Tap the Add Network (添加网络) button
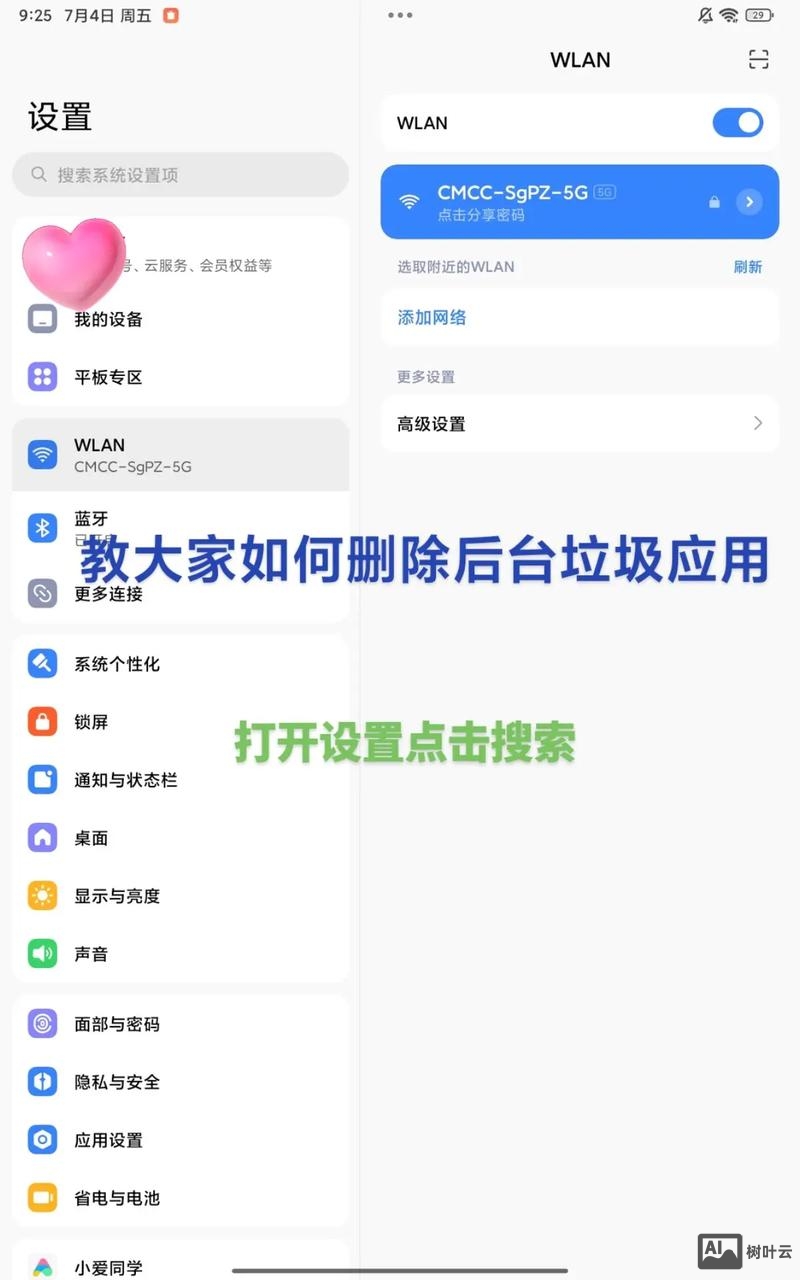The width and height of the screenshot is (800, 1280). tap(431, 317)
